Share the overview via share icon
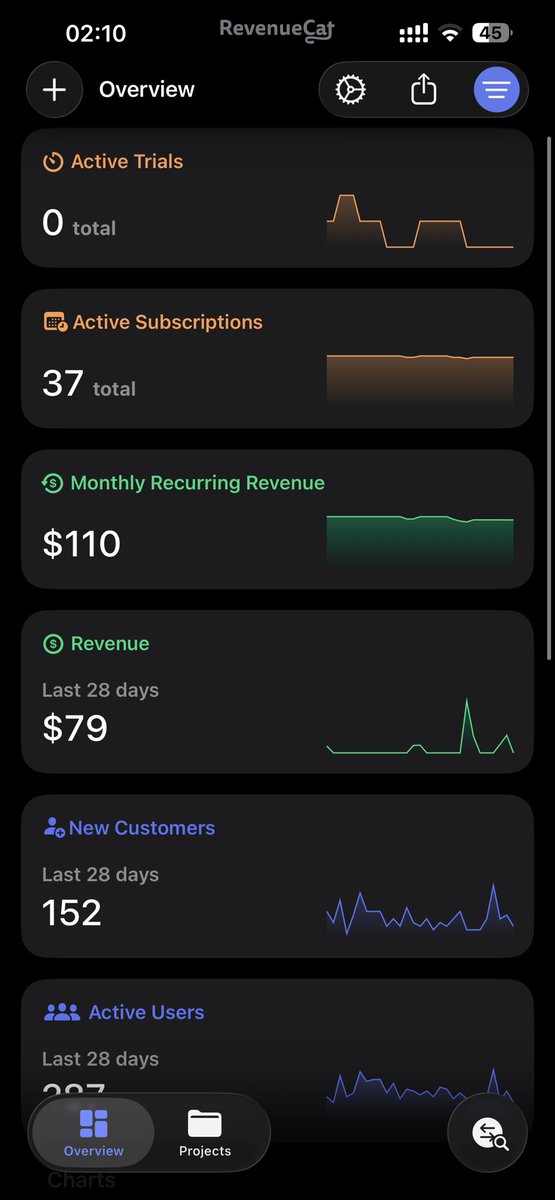The width and height of the screenshot is (555, 1200). pyautogui.click(x=424, y=90)
